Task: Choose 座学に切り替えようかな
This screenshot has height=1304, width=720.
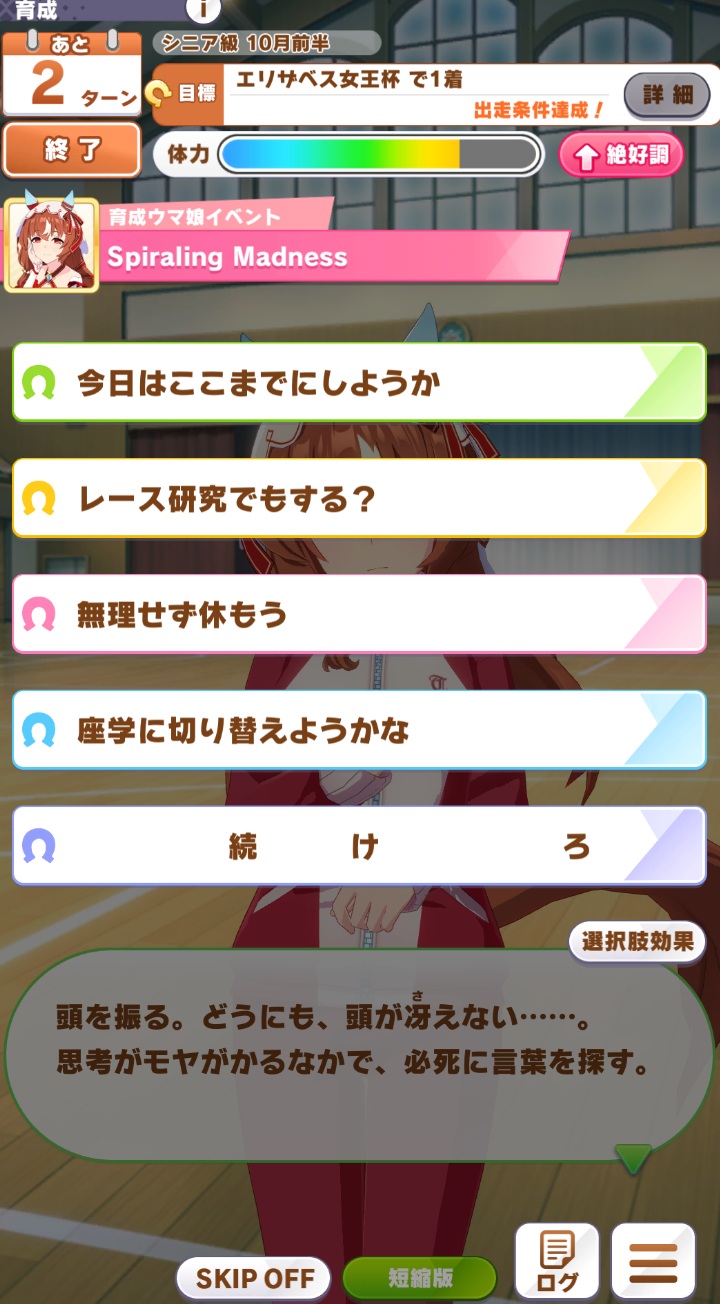Action: (x=359, y=730)
